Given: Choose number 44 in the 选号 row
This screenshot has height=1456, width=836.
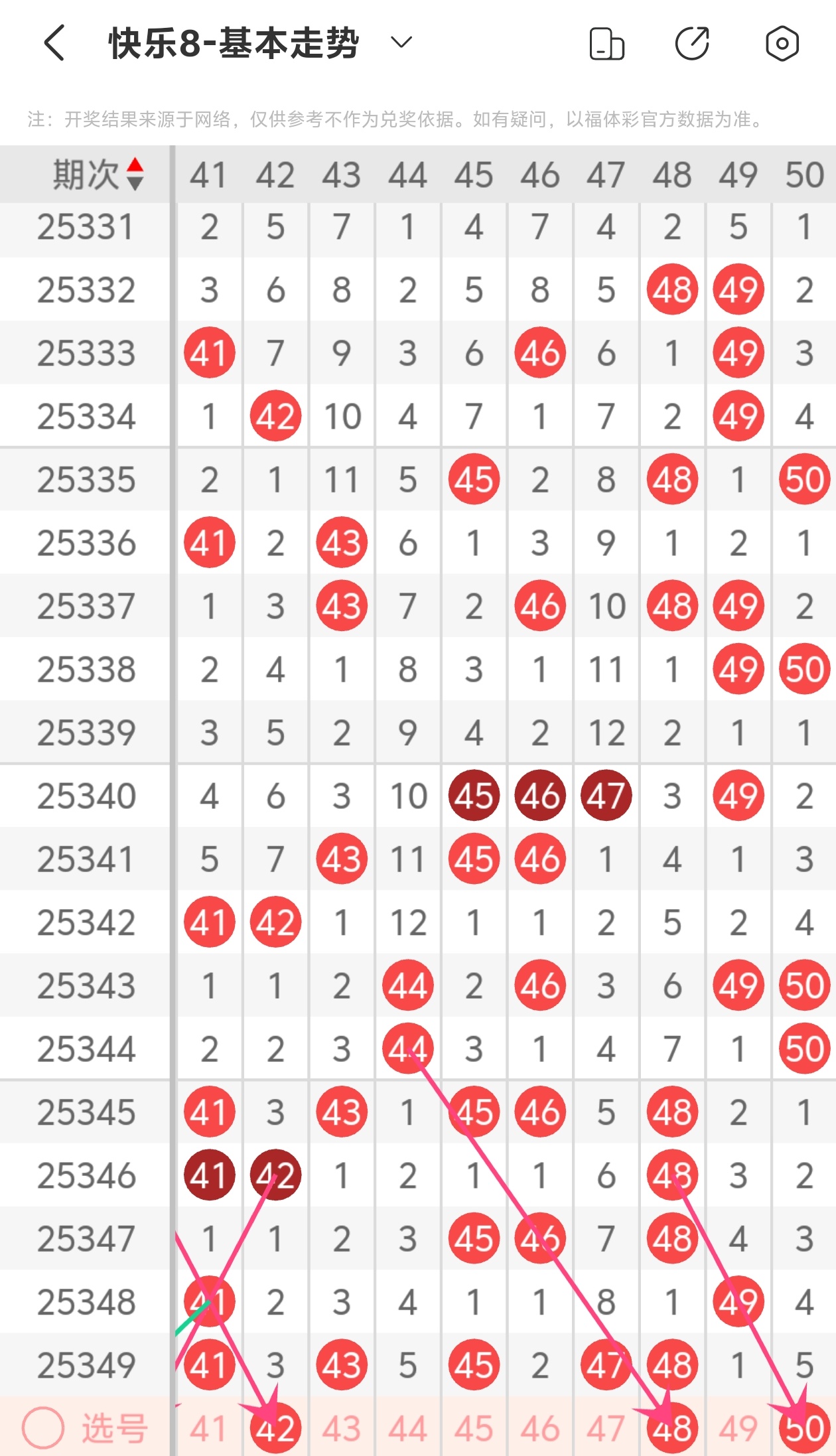Looking at the screenshot, I should [x=408, y=1428].
